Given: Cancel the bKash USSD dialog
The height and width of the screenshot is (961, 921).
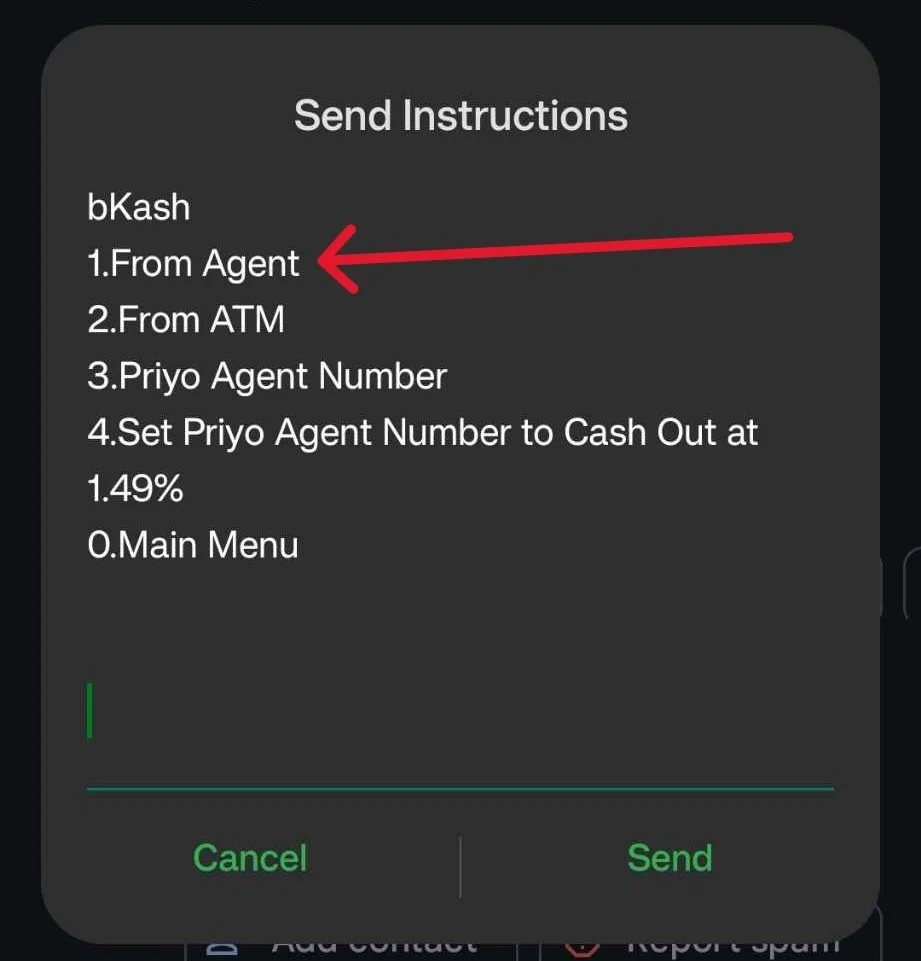Looking at the screenshot, I should point(250,858).
